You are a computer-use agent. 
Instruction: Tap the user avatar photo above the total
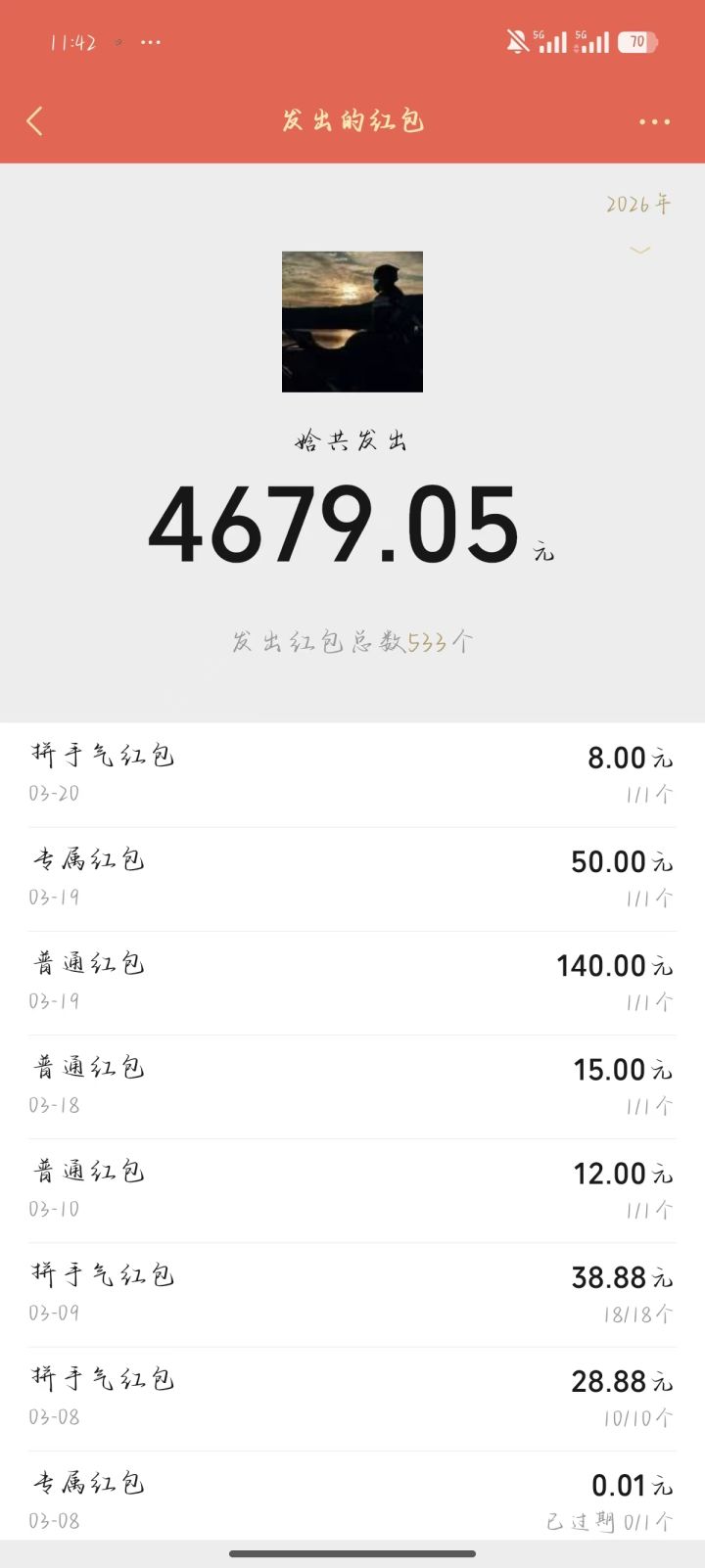tap(352, 323)
